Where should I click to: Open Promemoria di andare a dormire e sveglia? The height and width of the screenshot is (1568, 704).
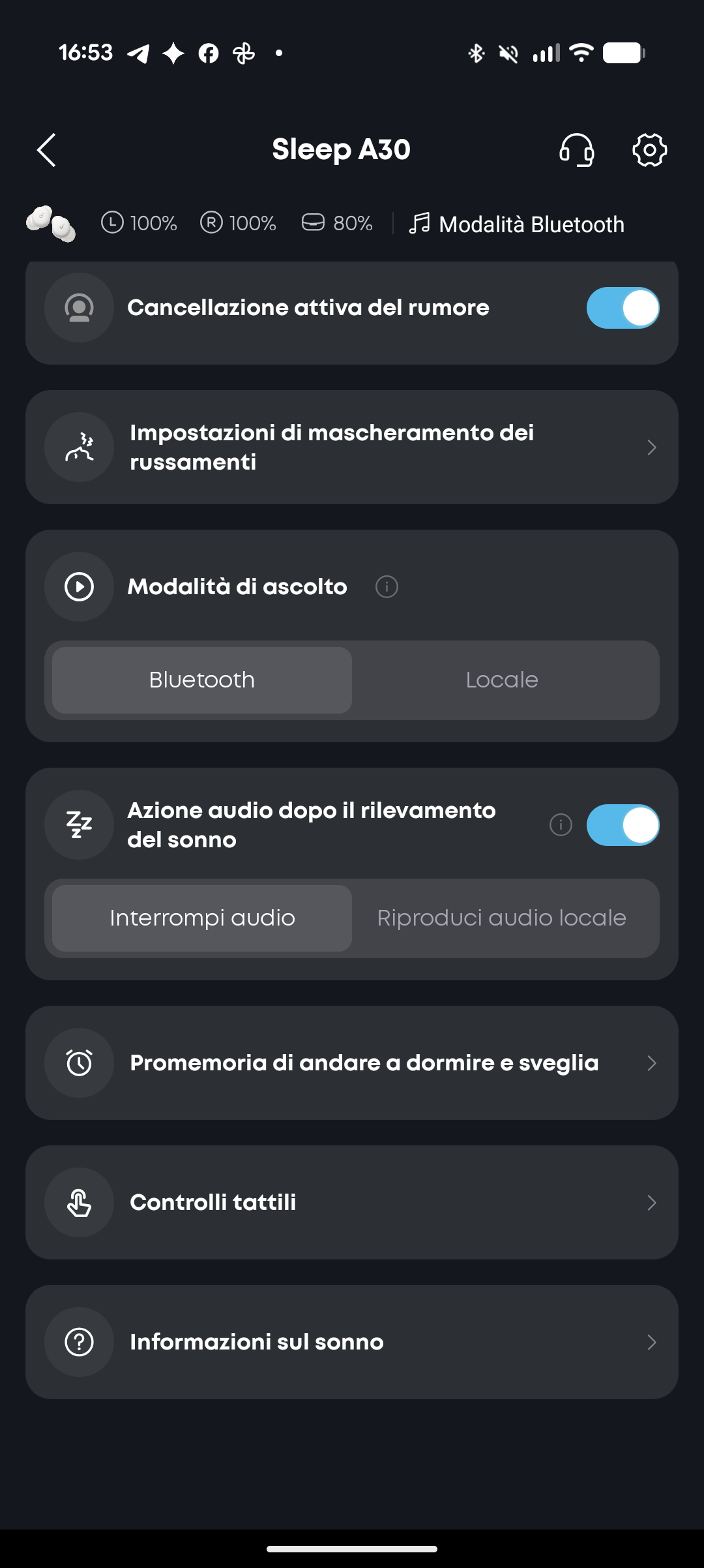click(x=352, y=1063)
